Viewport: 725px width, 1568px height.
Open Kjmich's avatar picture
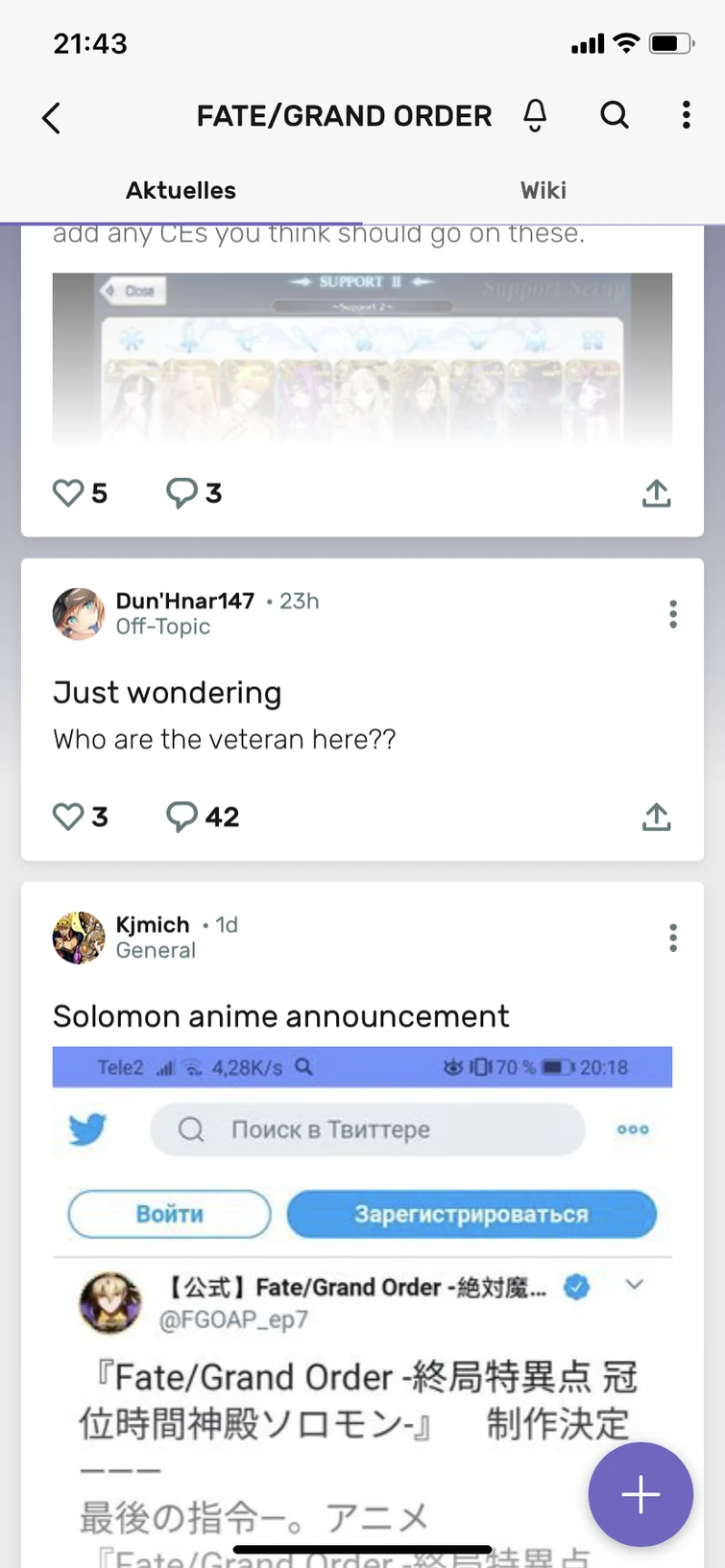(x=78, y=938)
